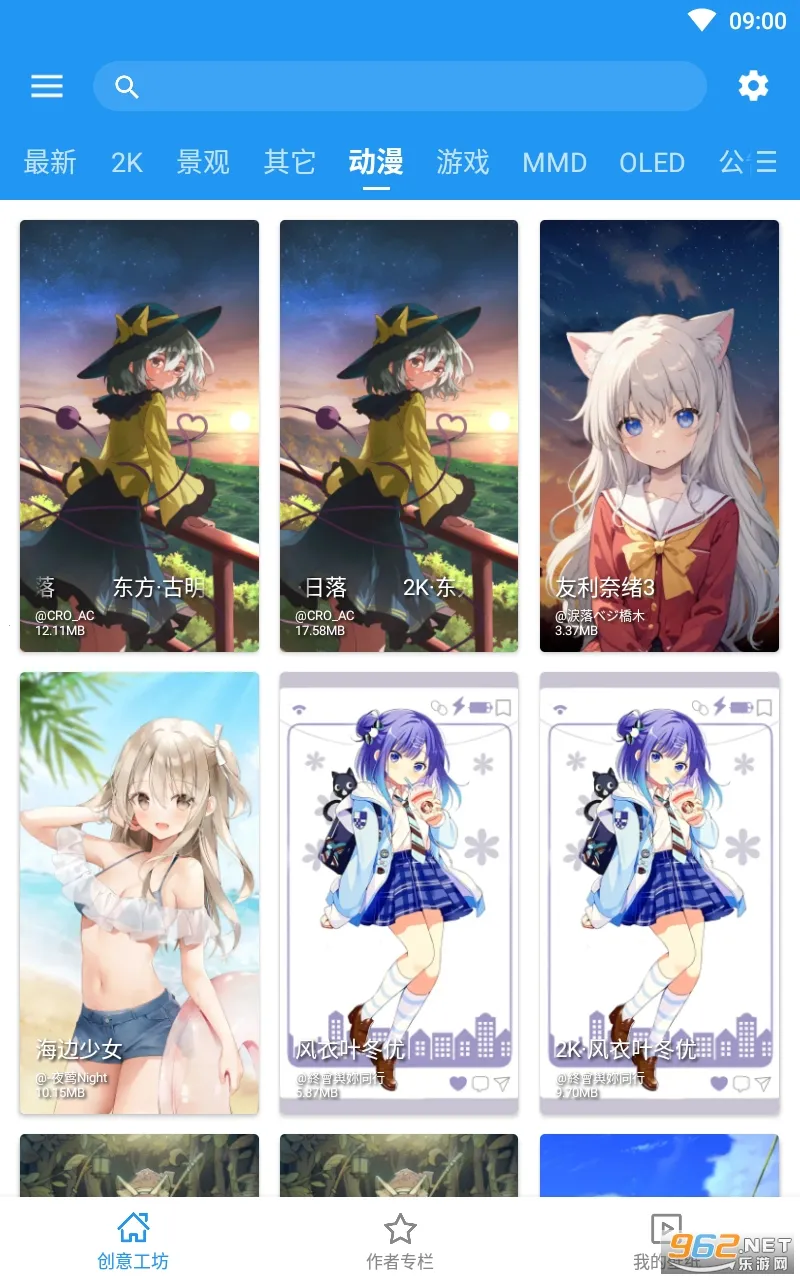Switch to the 最新 tab
The image size is (800, 1280).
click(50, 162)
